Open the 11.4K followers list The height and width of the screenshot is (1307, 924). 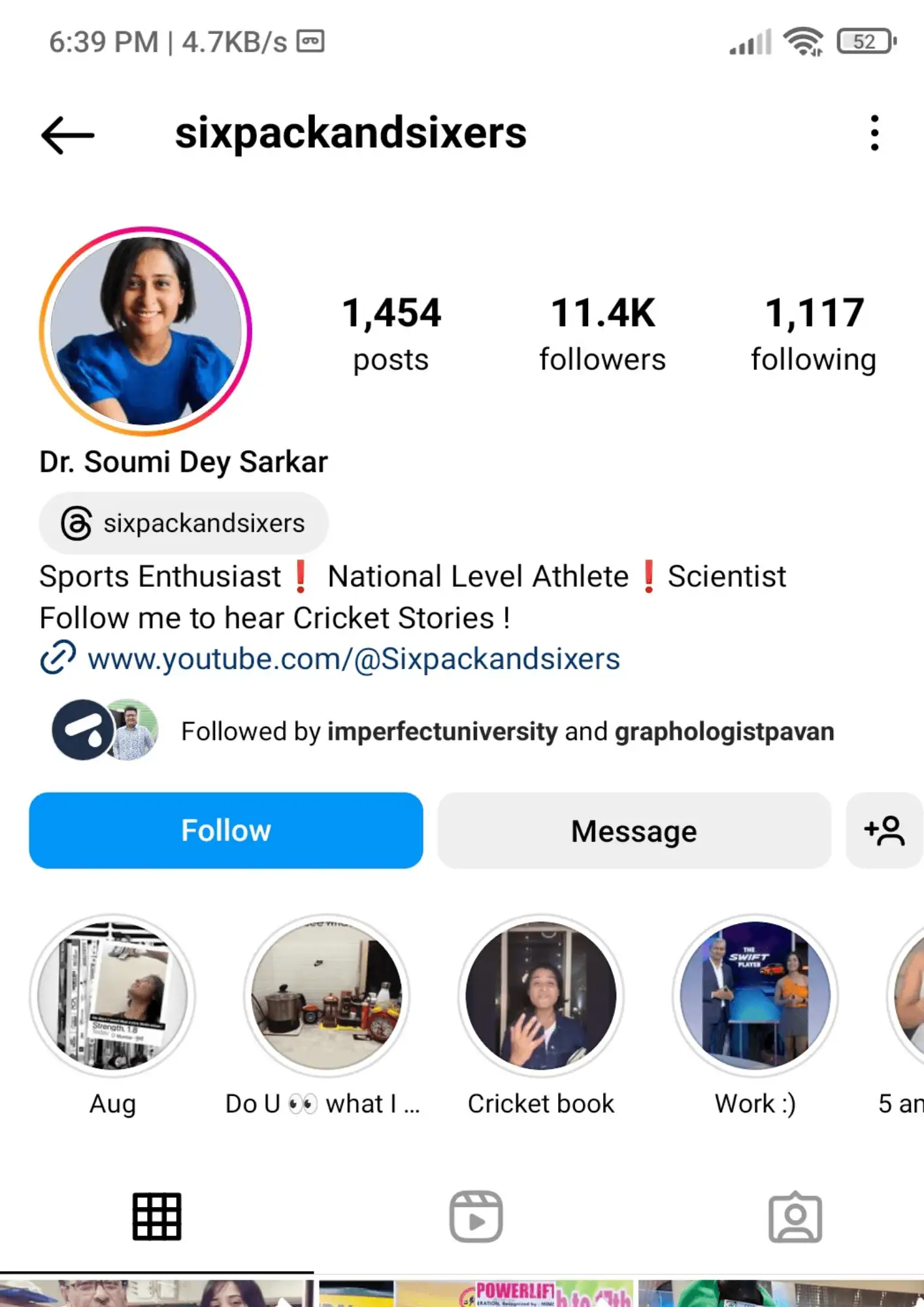(602, 334)
